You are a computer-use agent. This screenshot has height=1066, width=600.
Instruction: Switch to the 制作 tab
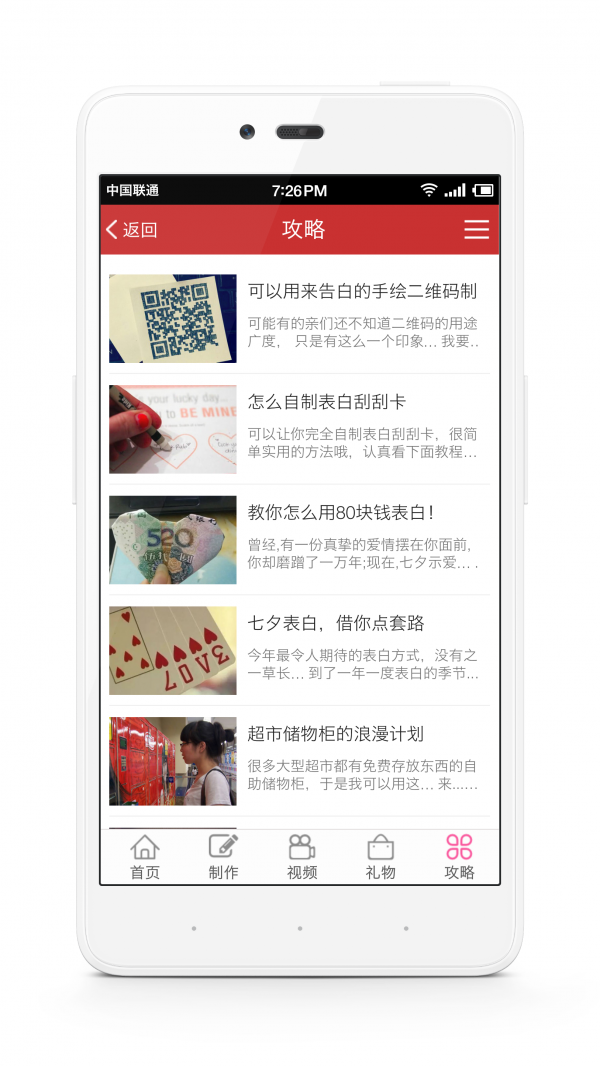click(223, 857)
